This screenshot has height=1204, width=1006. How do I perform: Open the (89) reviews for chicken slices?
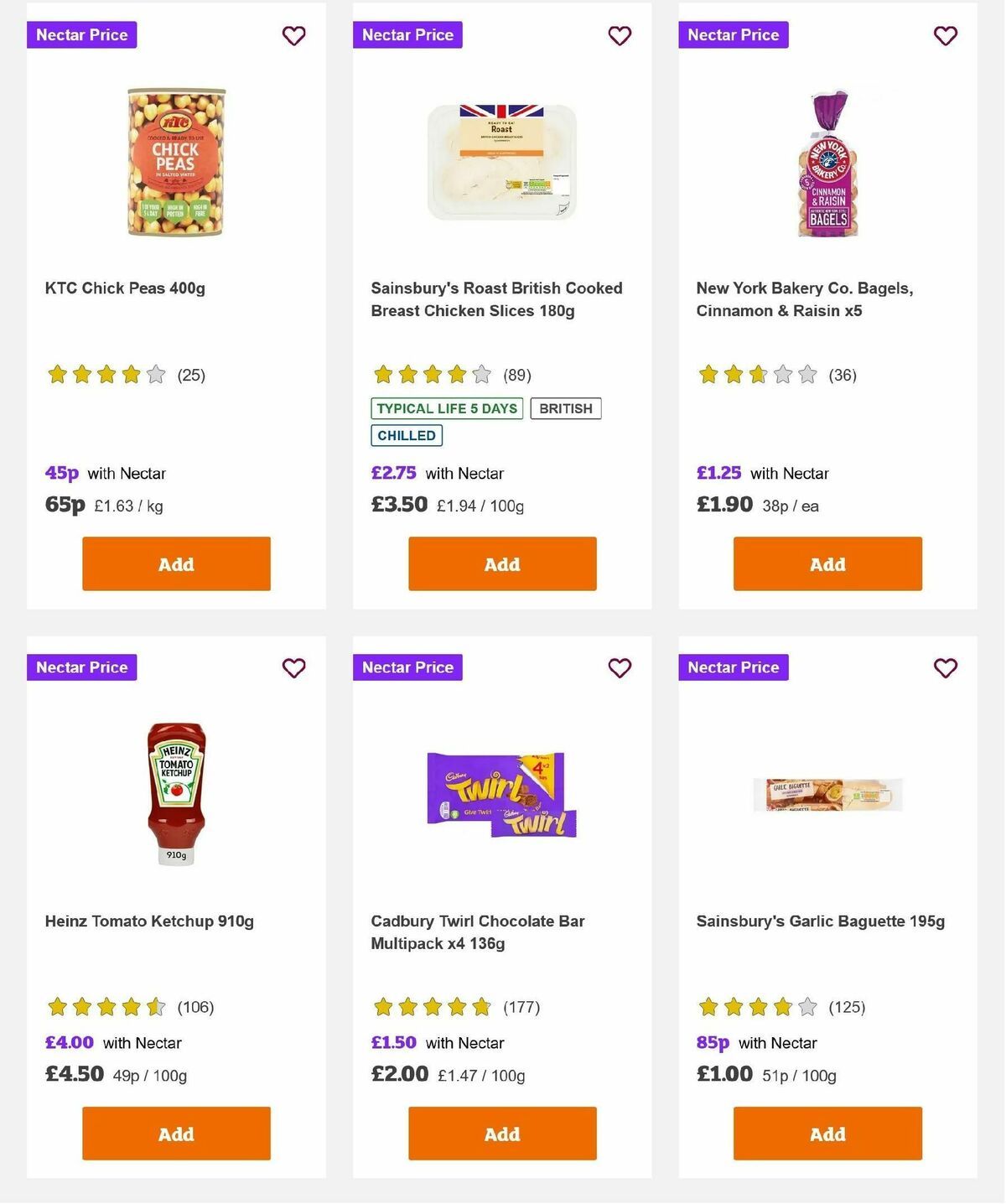pyautogui.click(x=517, y=375)
